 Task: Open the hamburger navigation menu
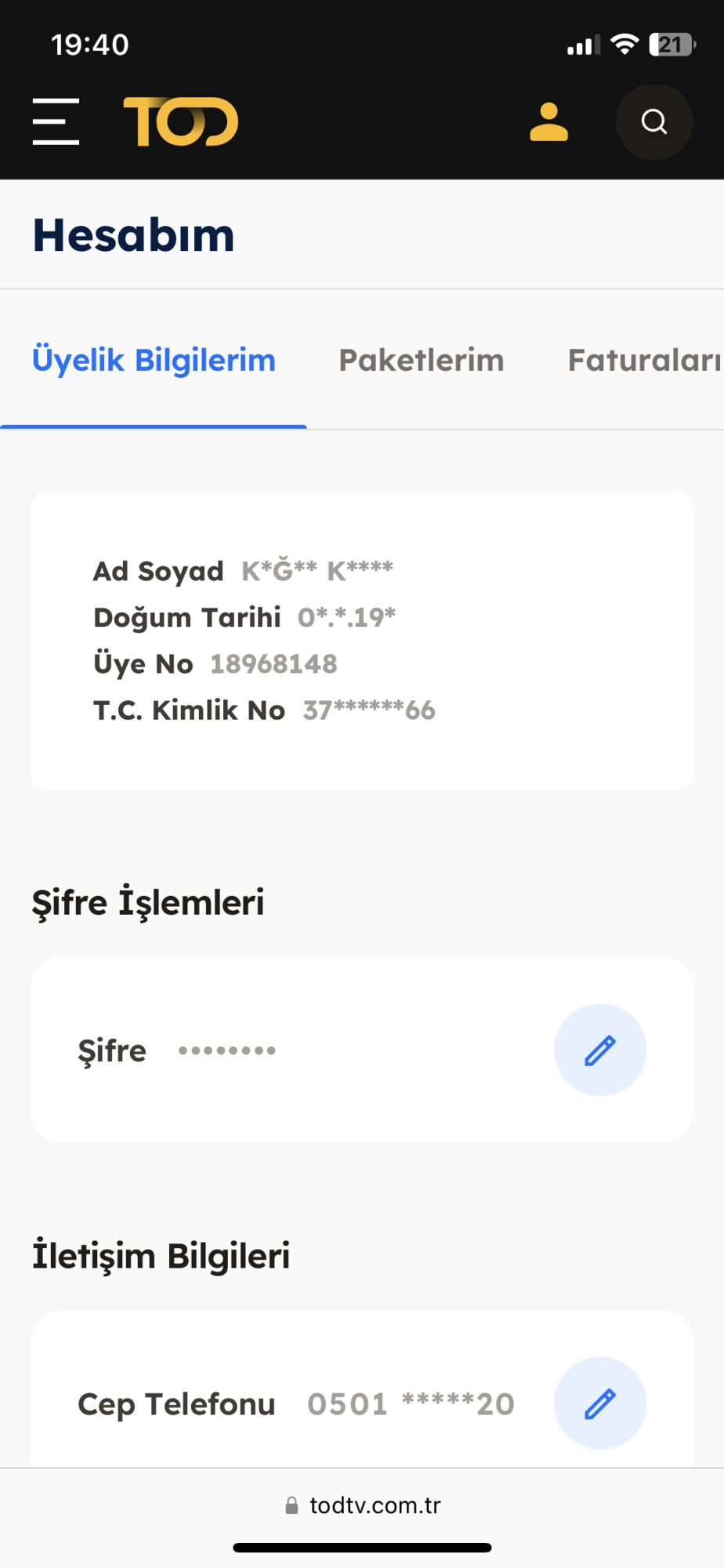point(56,122)
